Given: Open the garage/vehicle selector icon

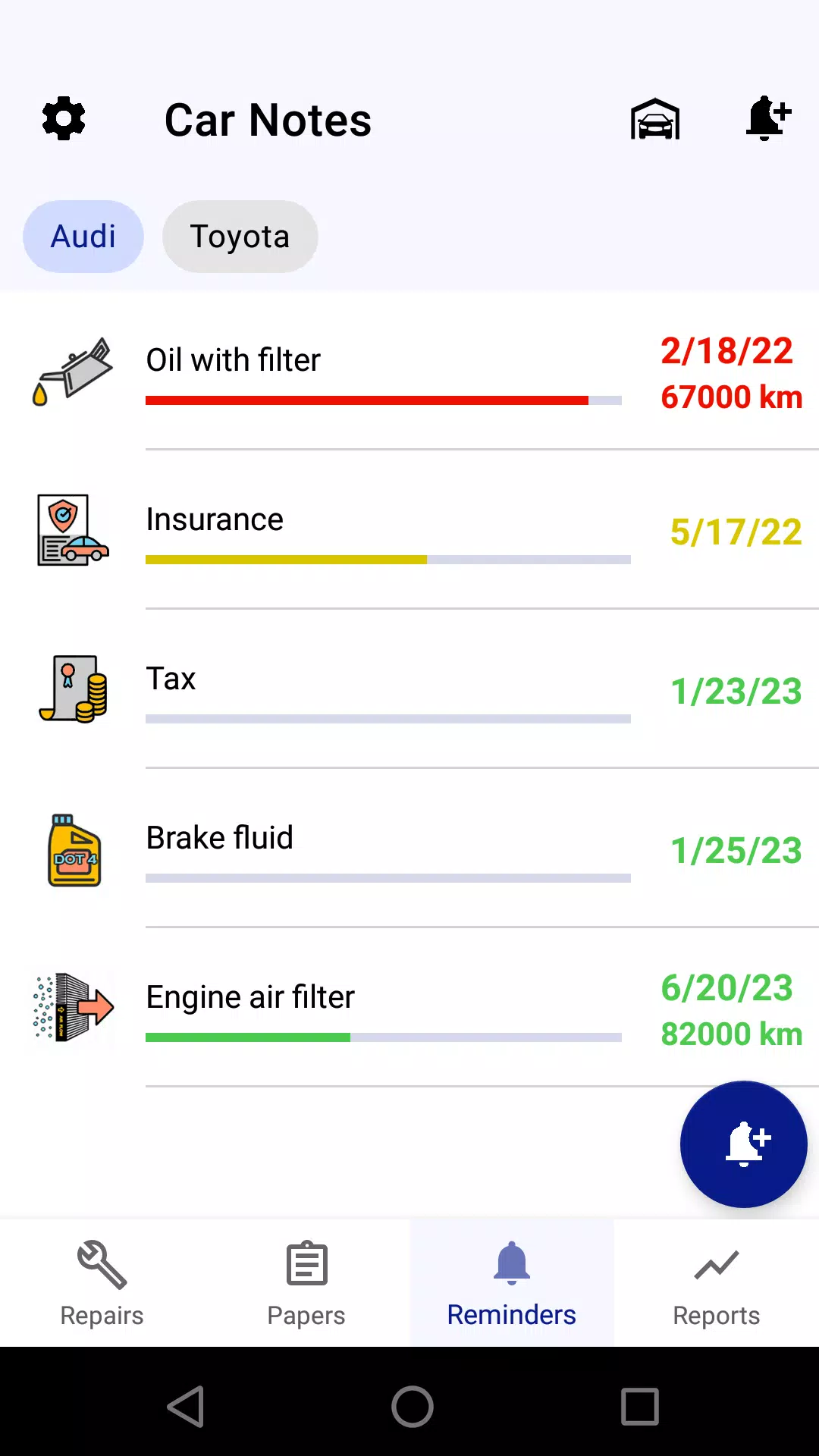Looking at the screenshot, I should (654, 119).
